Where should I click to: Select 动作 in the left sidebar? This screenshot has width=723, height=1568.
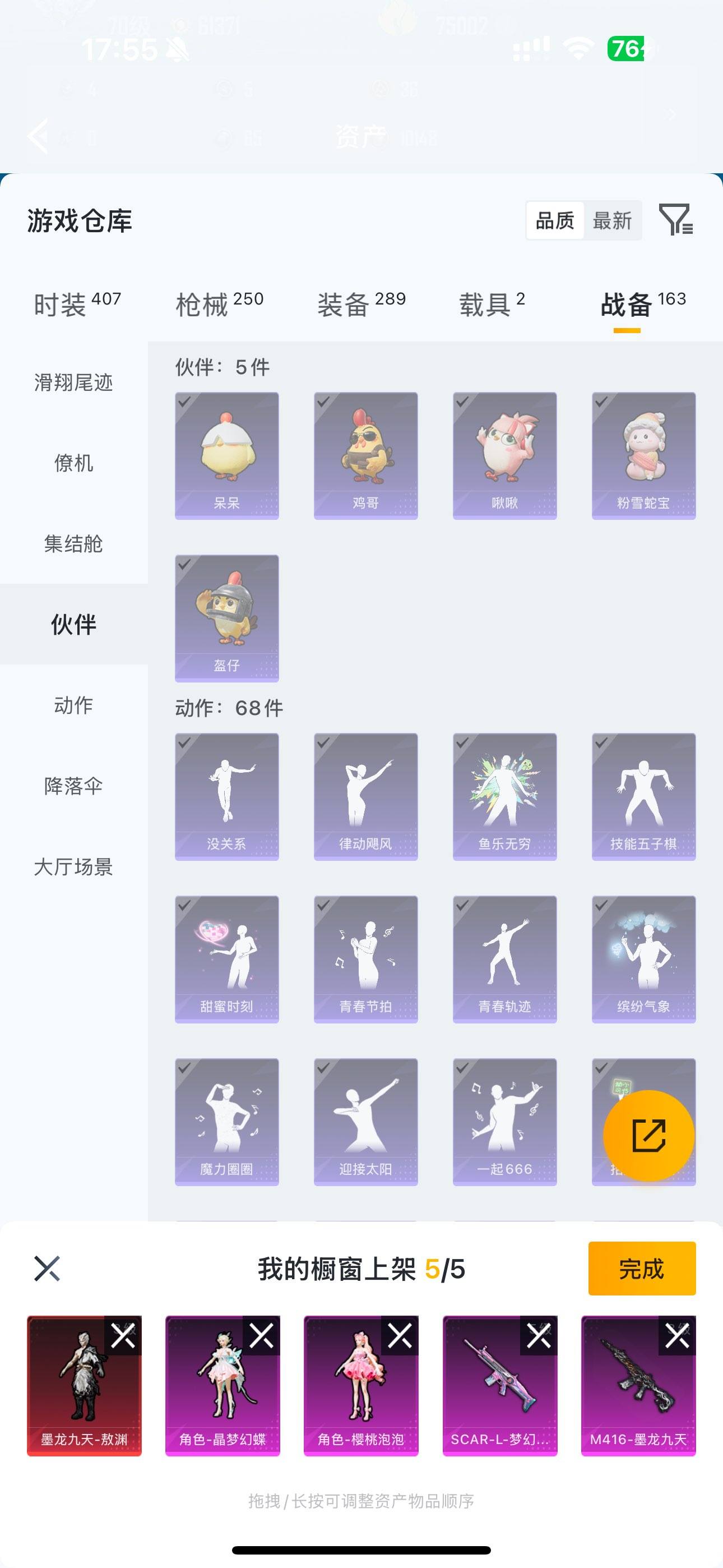(73, 705)
